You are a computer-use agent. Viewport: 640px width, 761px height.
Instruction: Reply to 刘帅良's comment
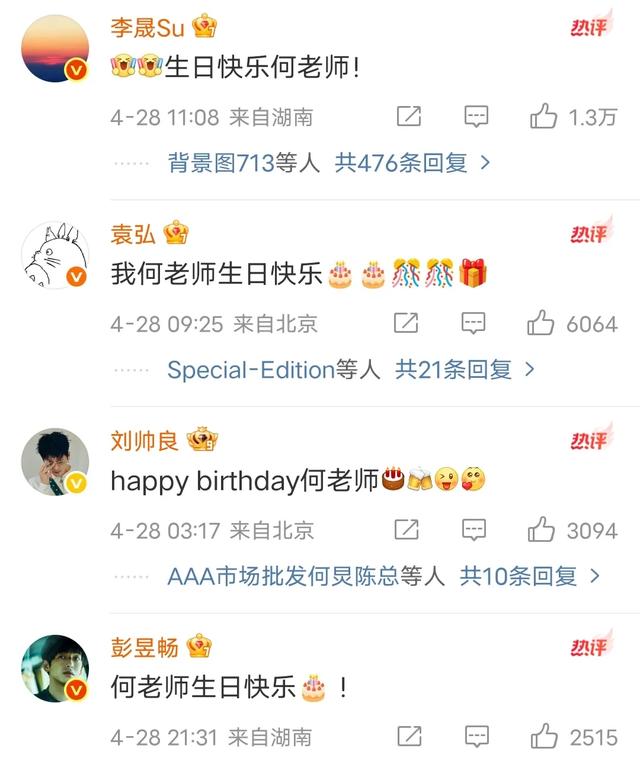(474, 530)
